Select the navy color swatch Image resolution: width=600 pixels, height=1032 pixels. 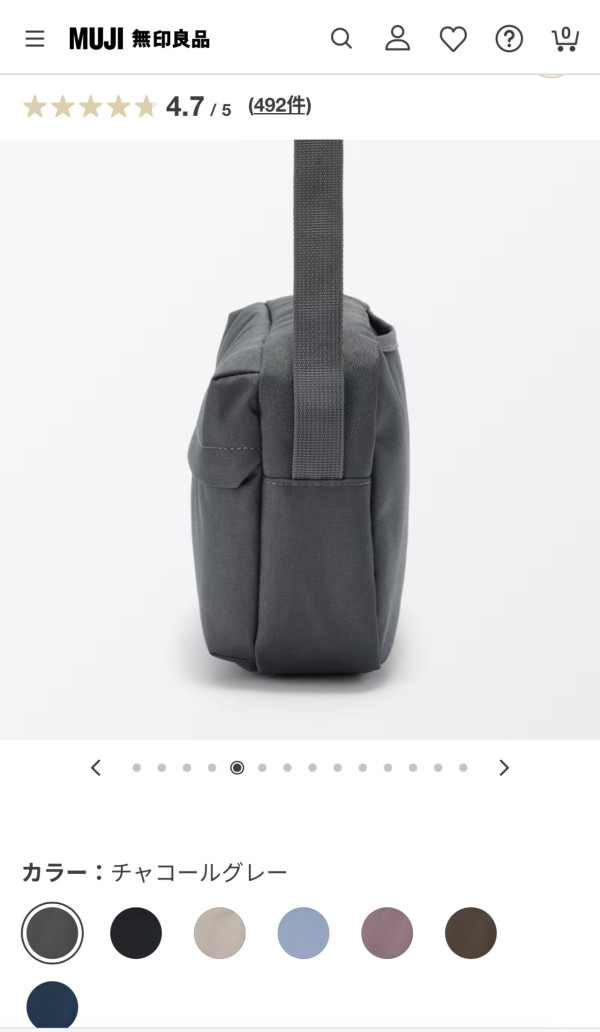coord(52,1005)
